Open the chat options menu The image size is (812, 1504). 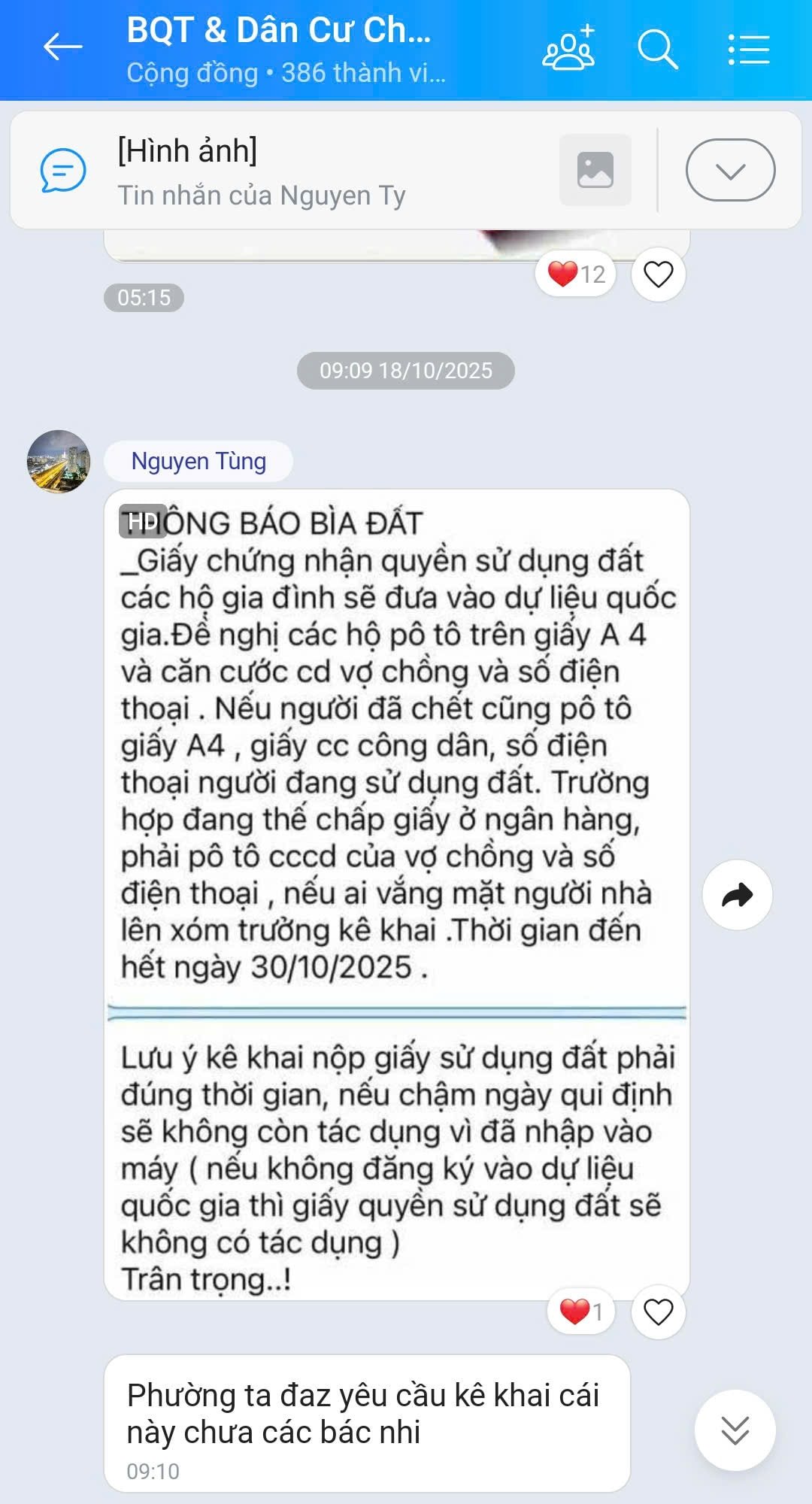(749, 50)
